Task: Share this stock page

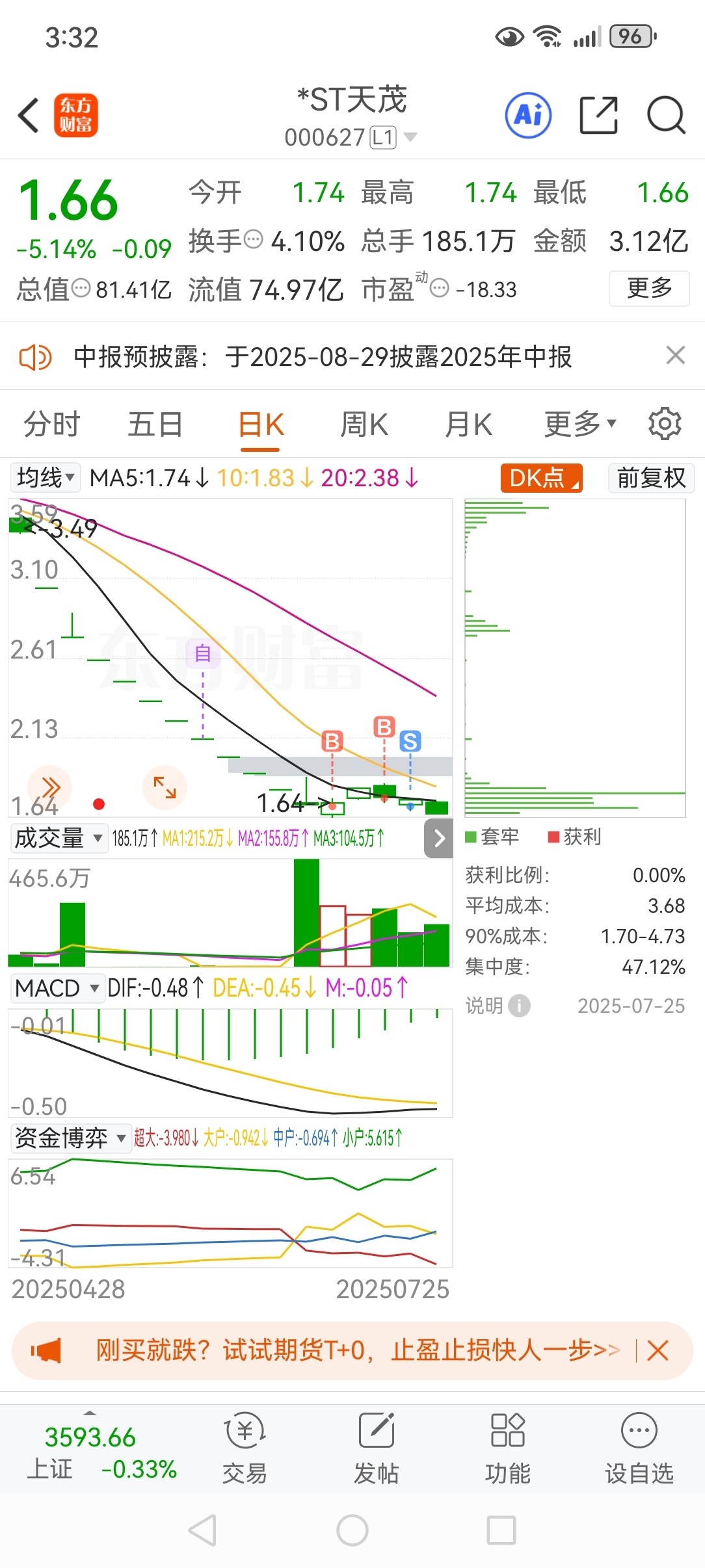Action: click(598, 116)
